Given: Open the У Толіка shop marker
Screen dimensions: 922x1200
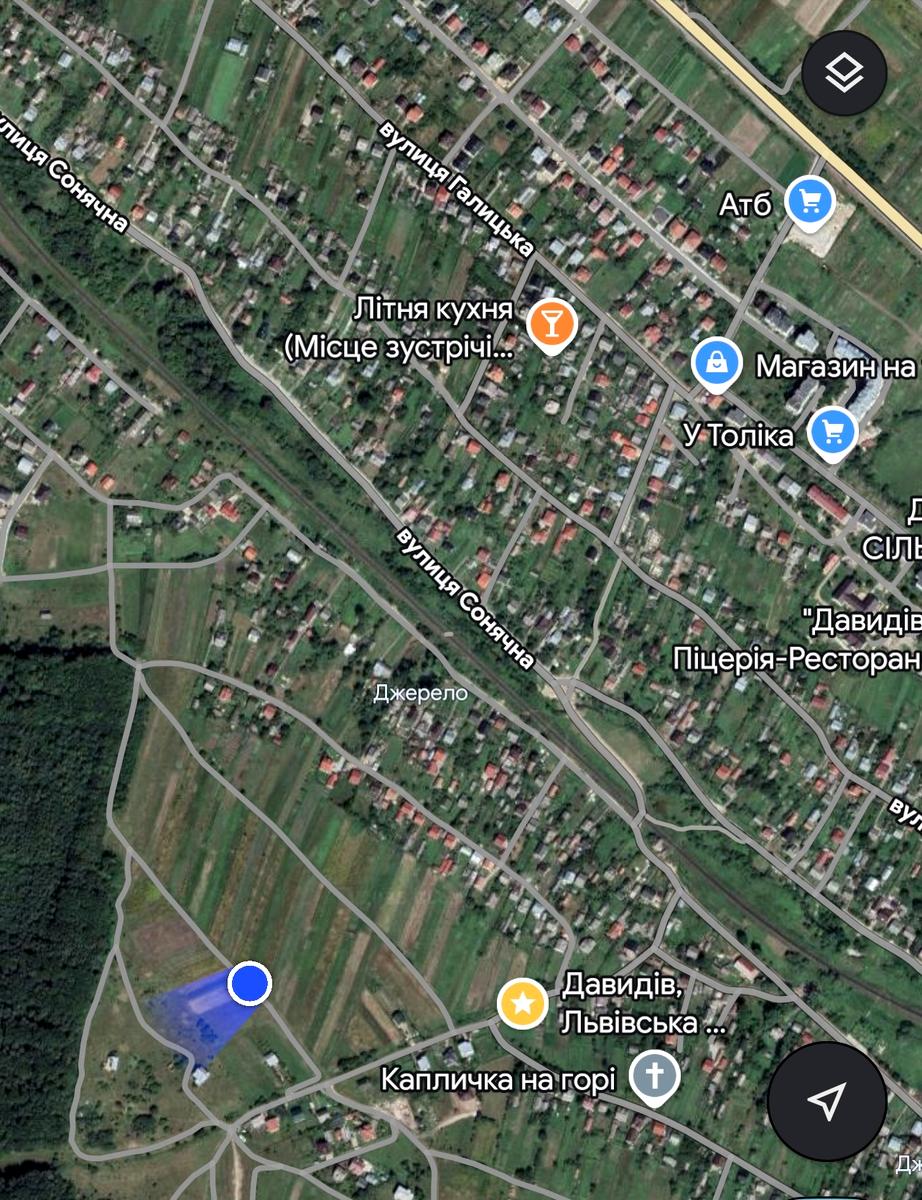Looking at the screenshot, I should [832, 433].
